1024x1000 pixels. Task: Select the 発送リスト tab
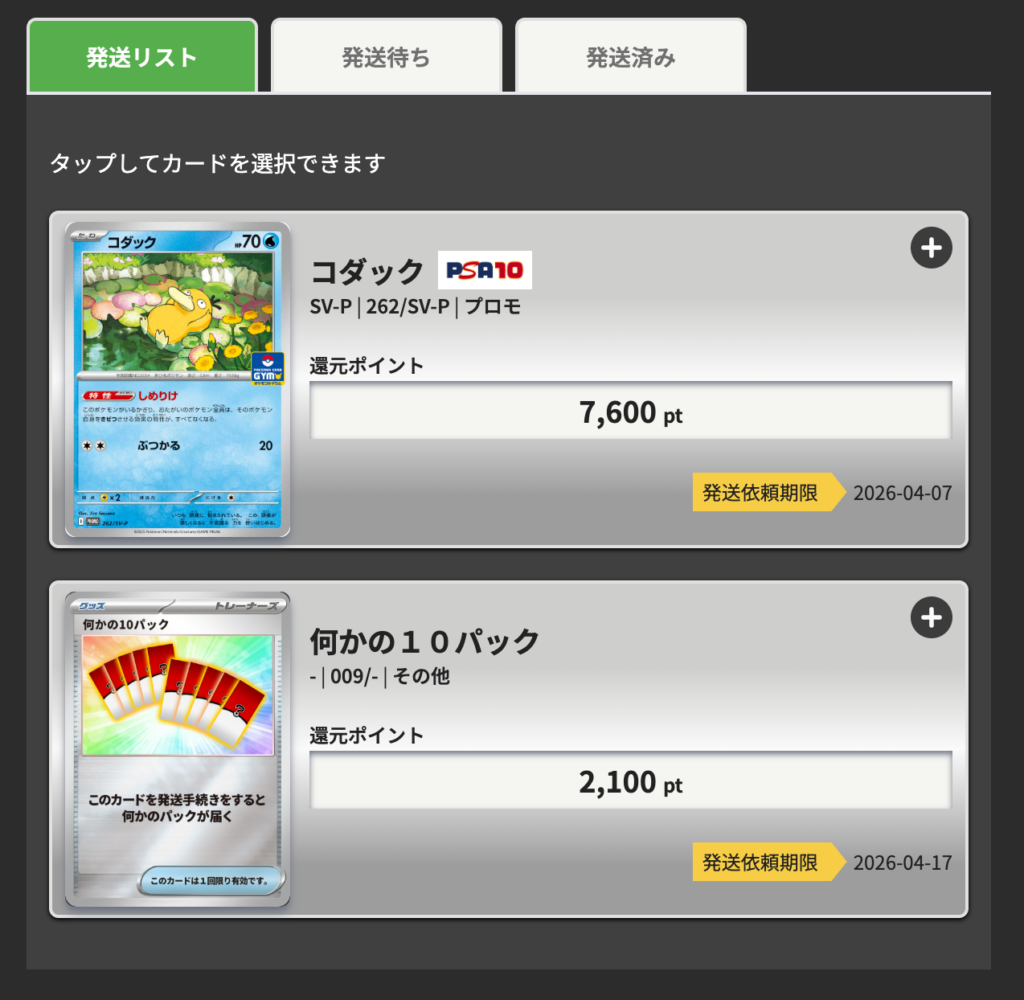coord(142,57)
